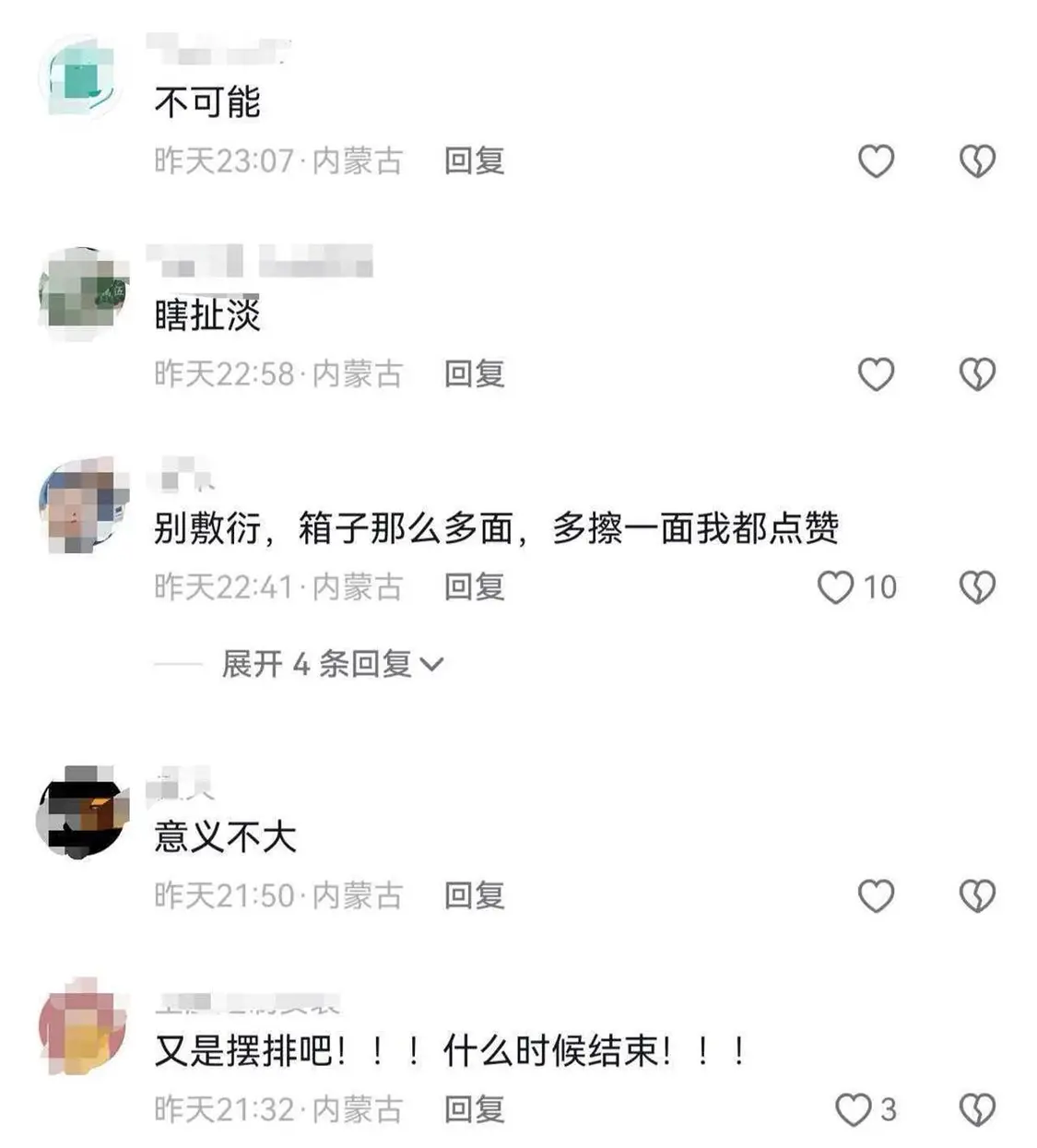This screenshot has width=1037, height=1148.
Task: Reply to the comment starting "别敷衍"
Action: pyautogui.click(x=474, y=587)
